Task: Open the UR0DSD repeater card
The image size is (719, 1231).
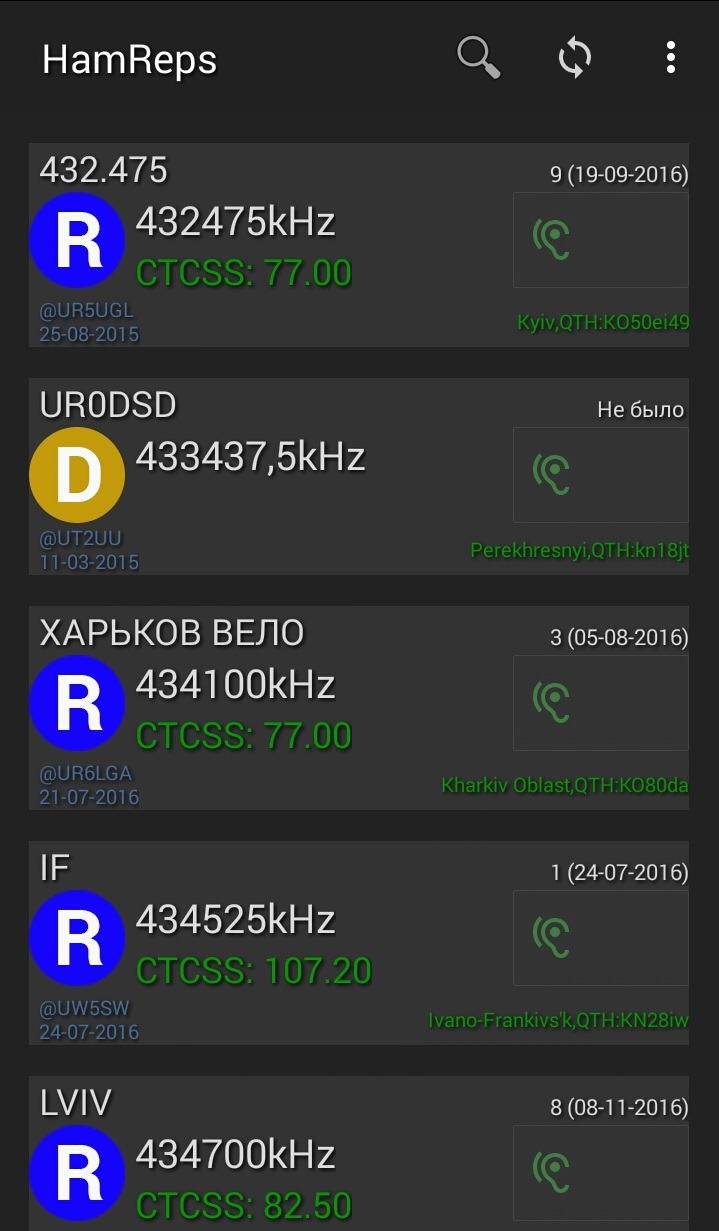Action: coord(270,478)
